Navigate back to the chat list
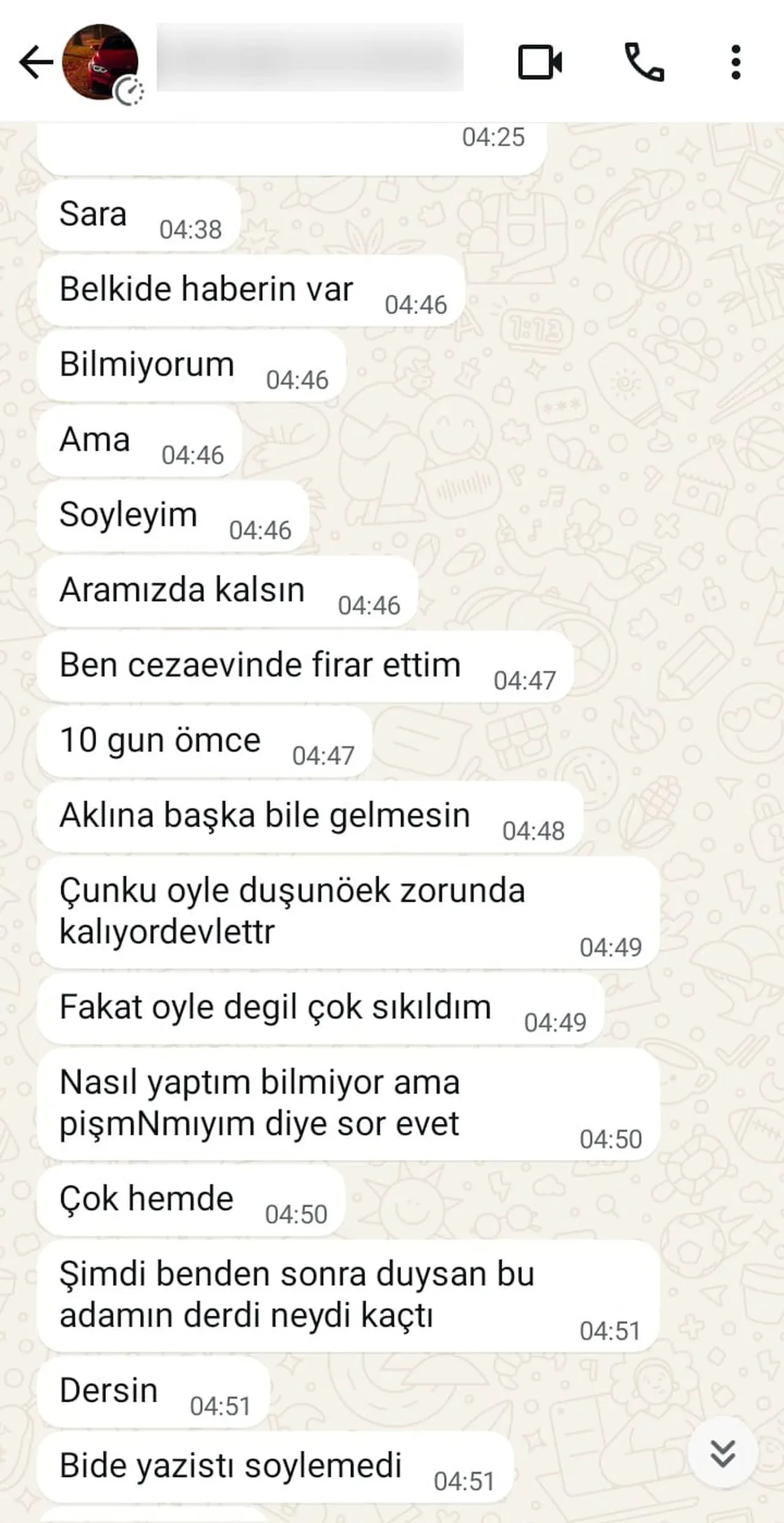This screenshot has height=1523, width=784. point(35,61)
